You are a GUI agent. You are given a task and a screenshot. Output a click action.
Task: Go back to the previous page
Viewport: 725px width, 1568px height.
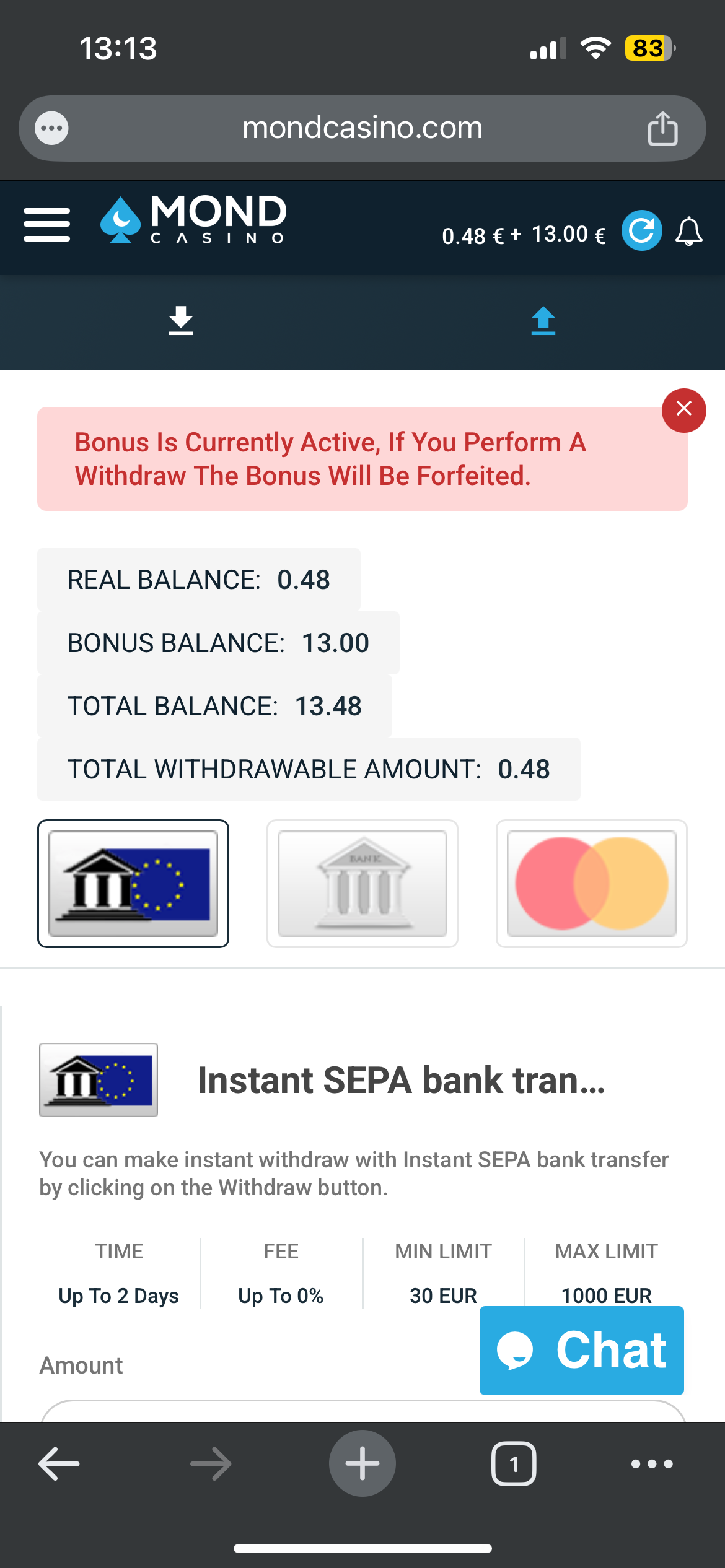[59, 1464]
